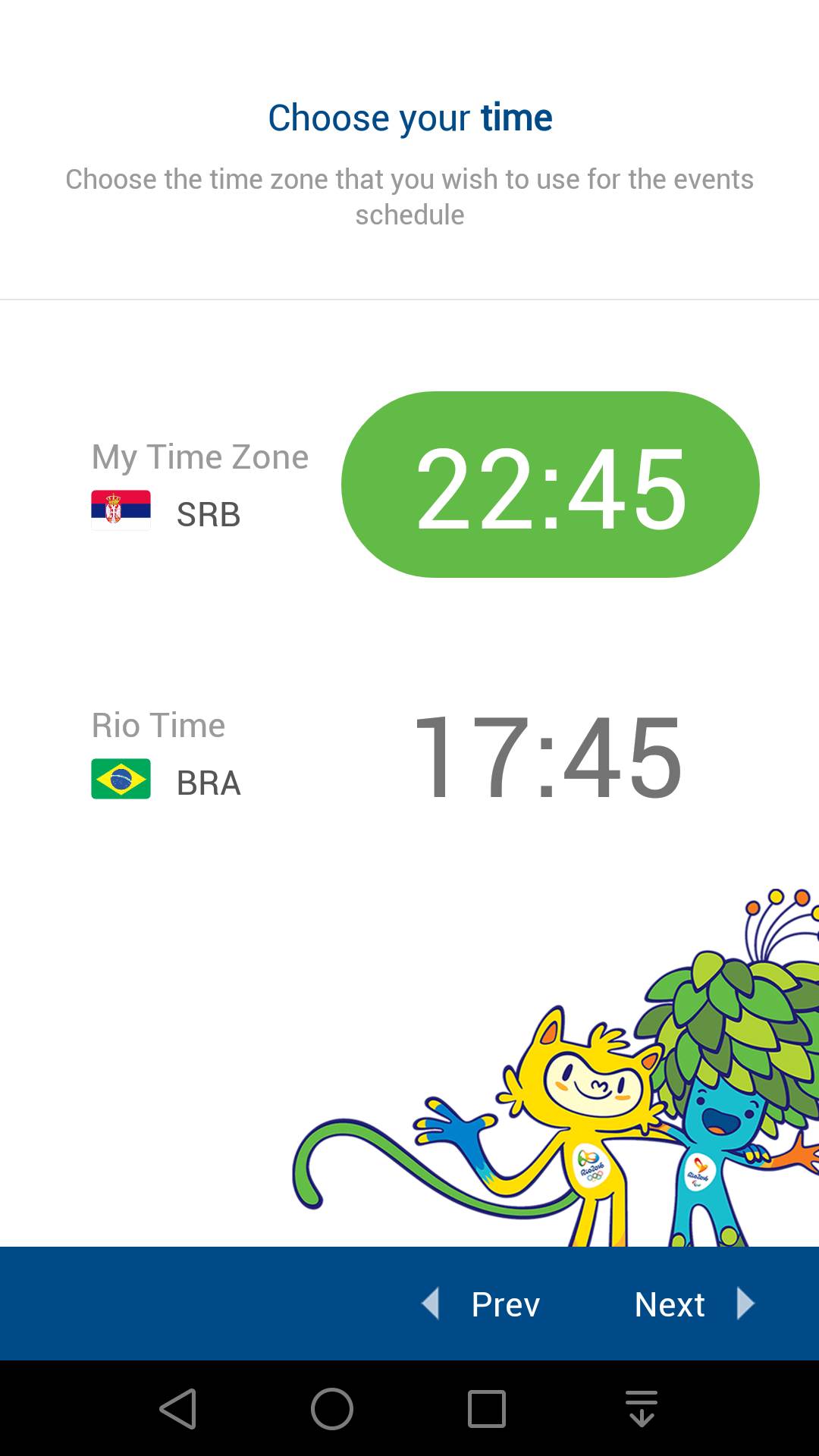Go to the device home screen

pyautogui.click(x=332, y=1409)
